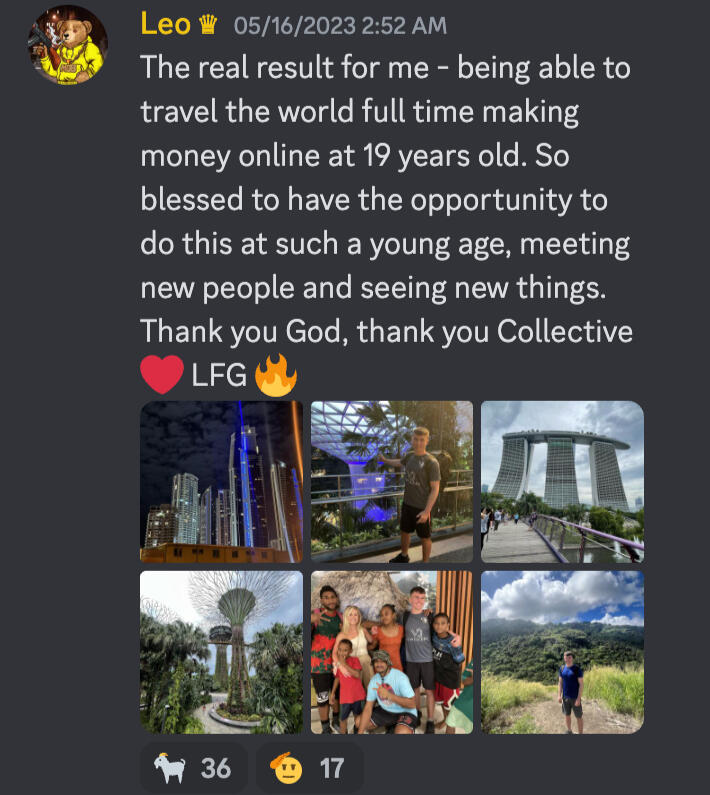Image resolution: width=710 pixels, height=795 pixels.
Task: Add the salute reaction with 17
Action: pos(309,768)
